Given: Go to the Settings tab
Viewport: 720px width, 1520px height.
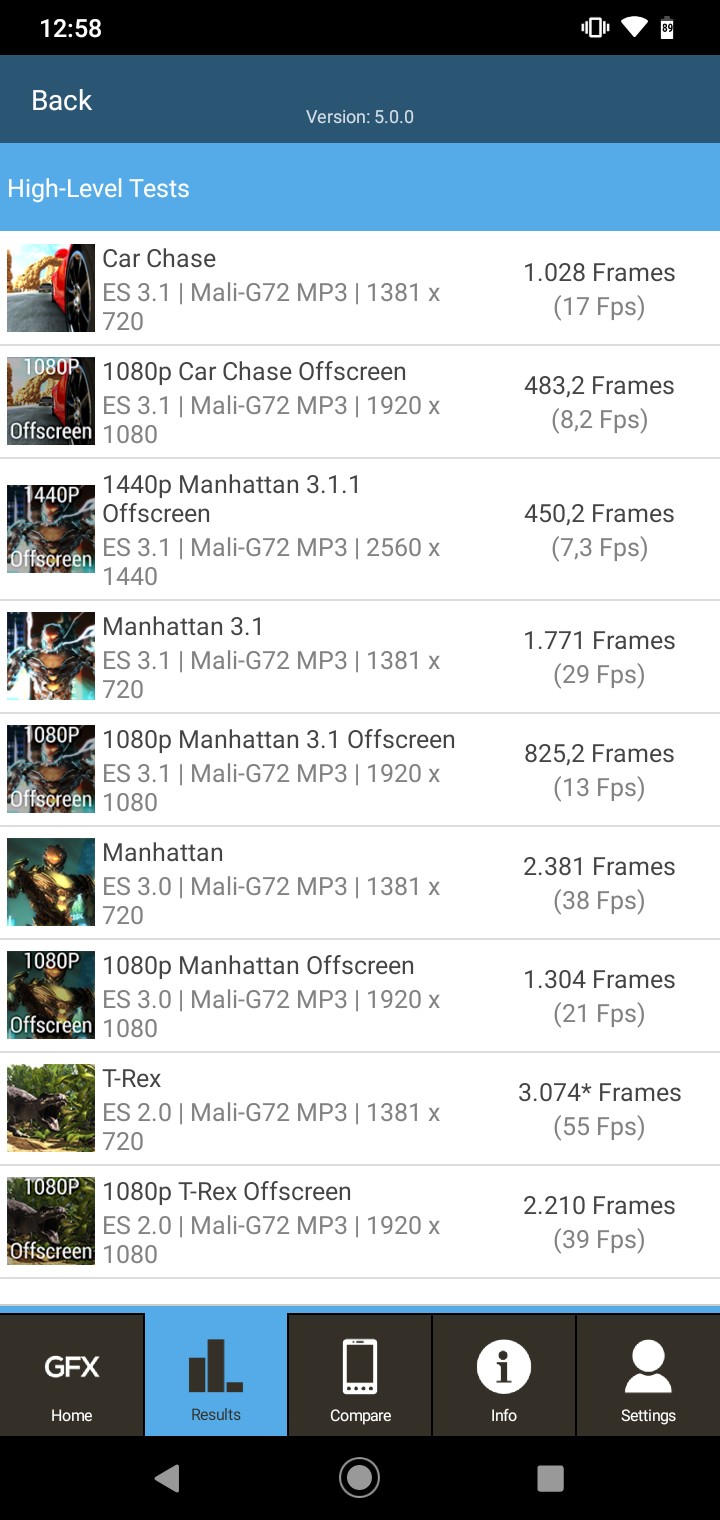Looking at the screenshot, I should point(648,1375).
